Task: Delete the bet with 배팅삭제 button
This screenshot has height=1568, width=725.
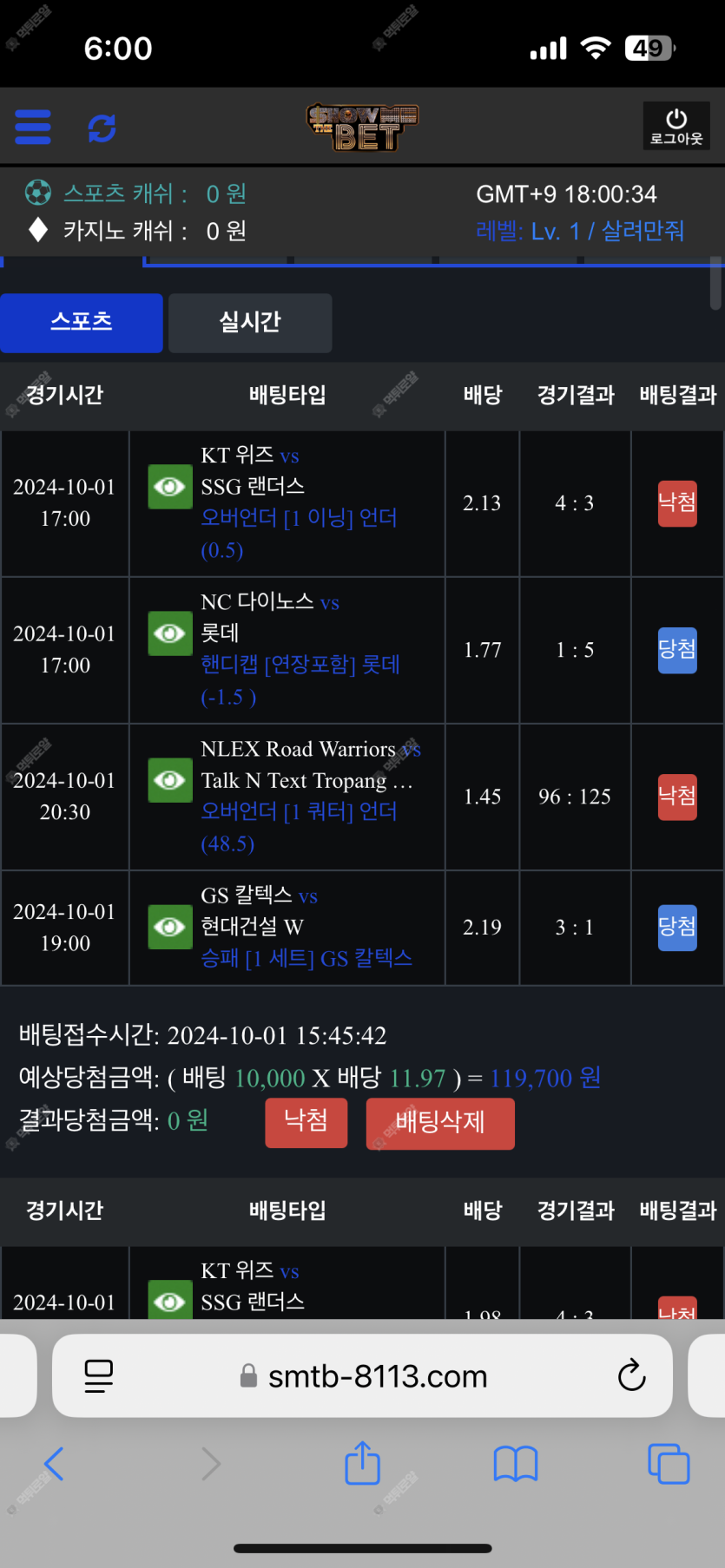Action: point(440,1123)
